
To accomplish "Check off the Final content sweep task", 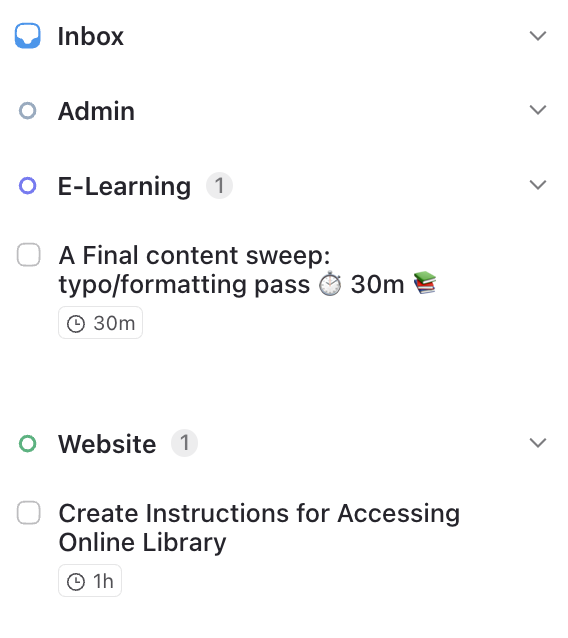I will [28, 255].
